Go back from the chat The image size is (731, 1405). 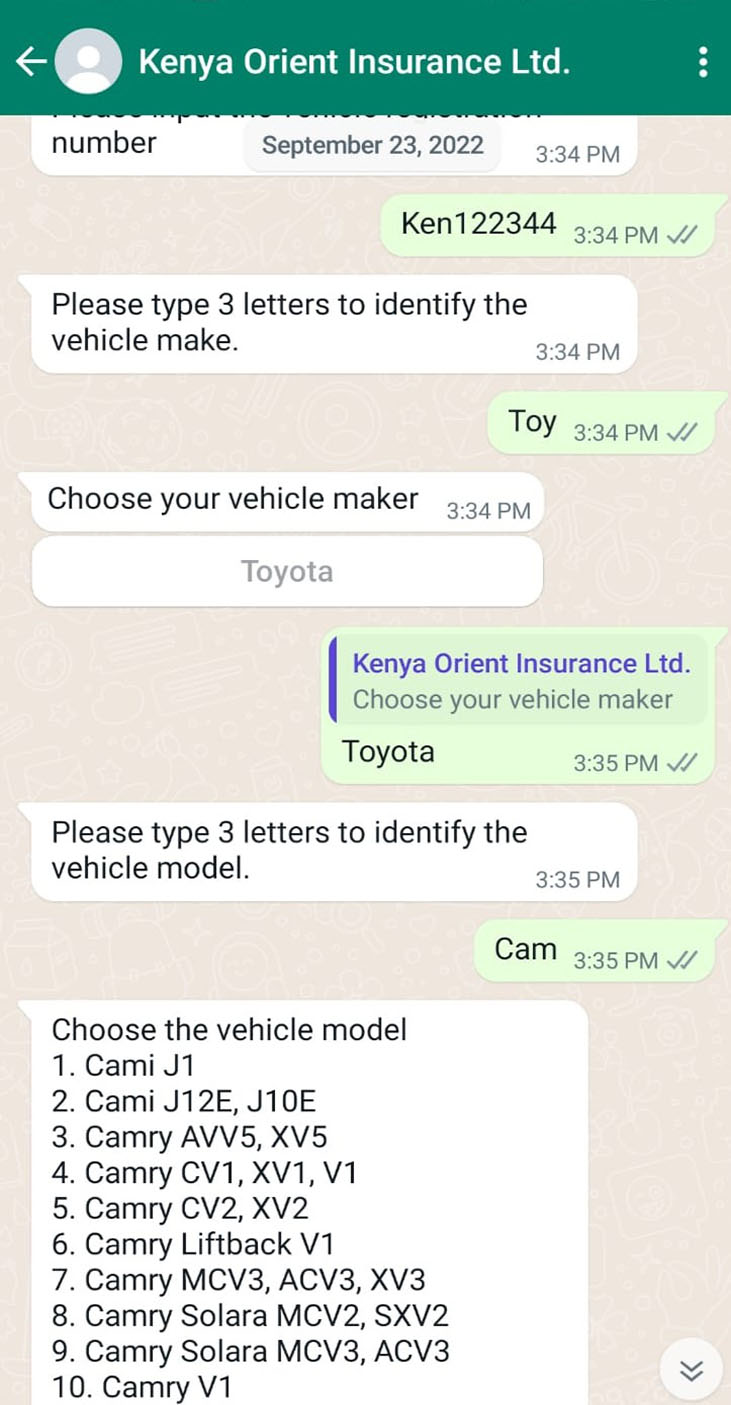30,62
